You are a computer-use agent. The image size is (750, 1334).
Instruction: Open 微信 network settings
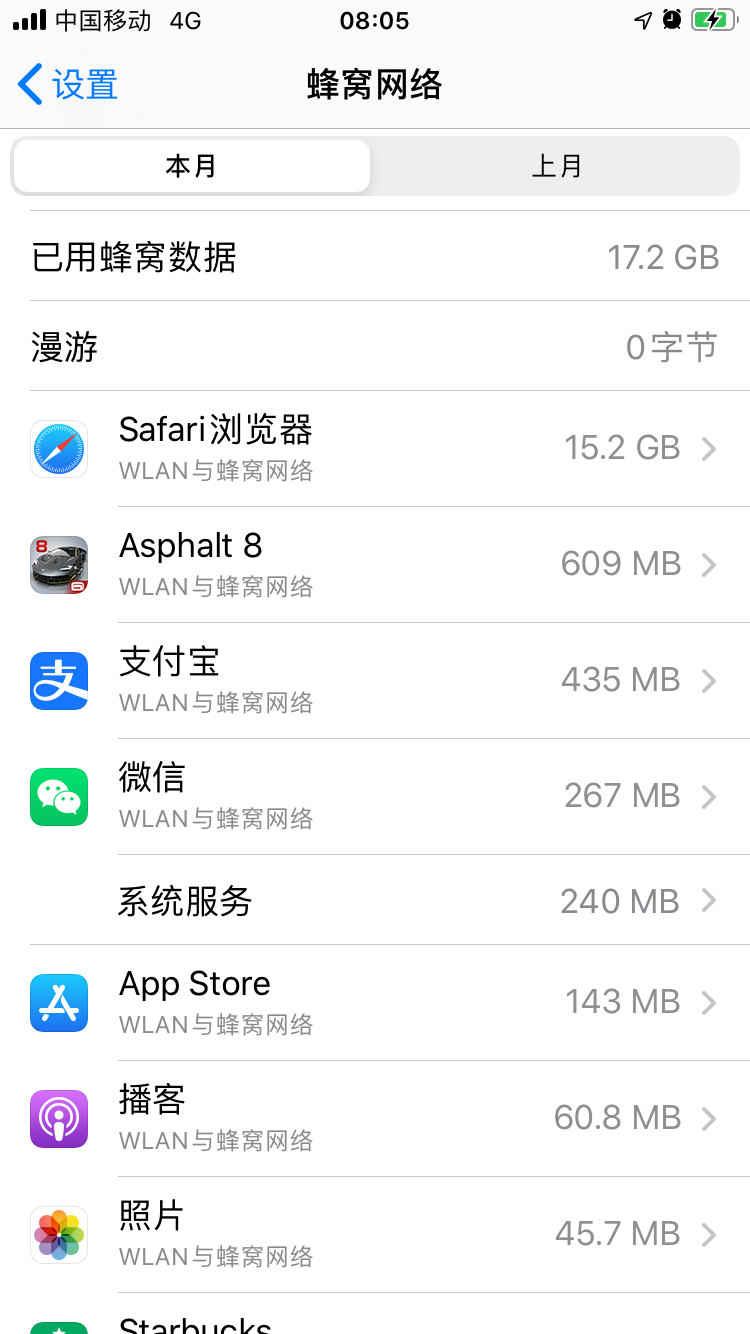[x=375, y=797]
